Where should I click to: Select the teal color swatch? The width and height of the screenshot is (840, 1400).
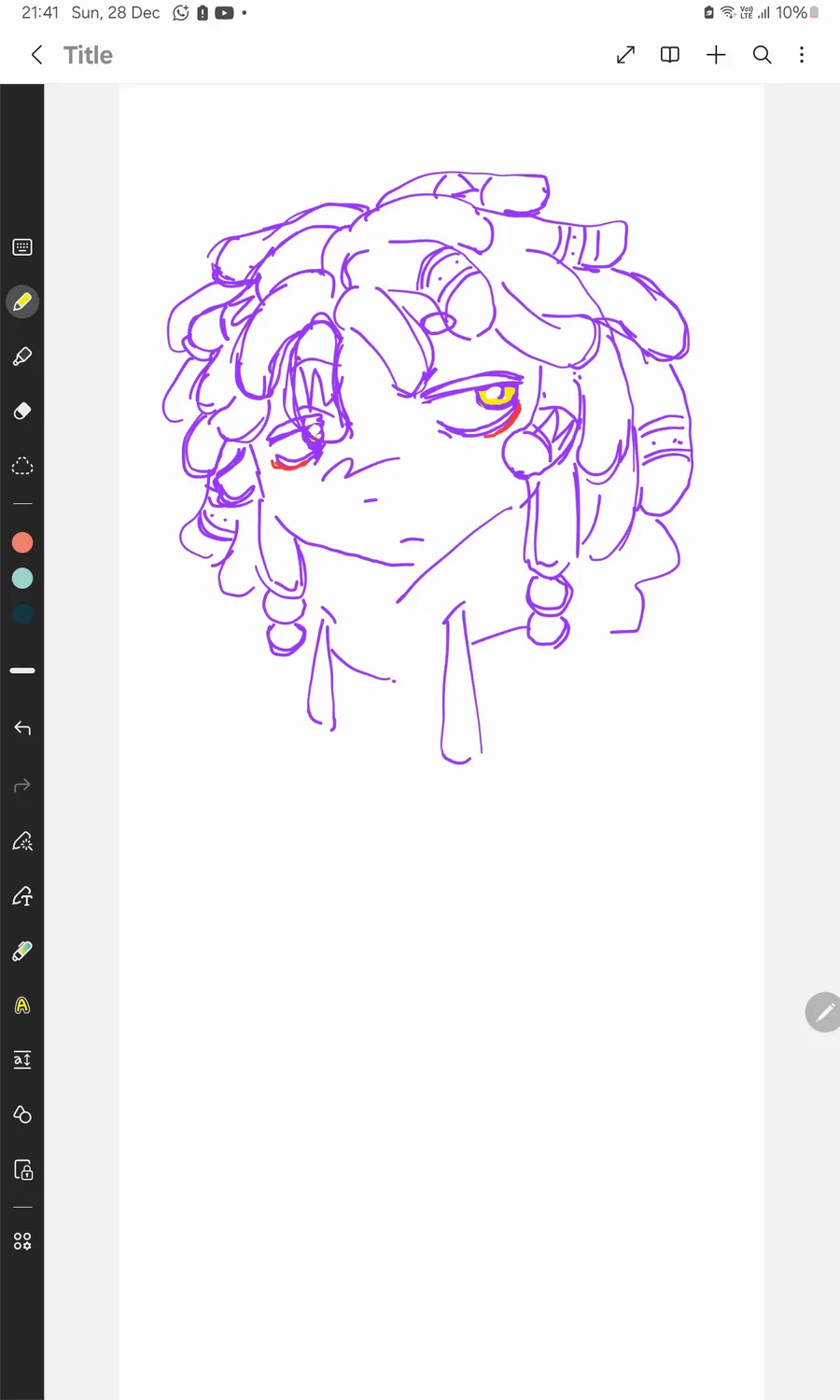pyautogui.click(x=22, y=579)
